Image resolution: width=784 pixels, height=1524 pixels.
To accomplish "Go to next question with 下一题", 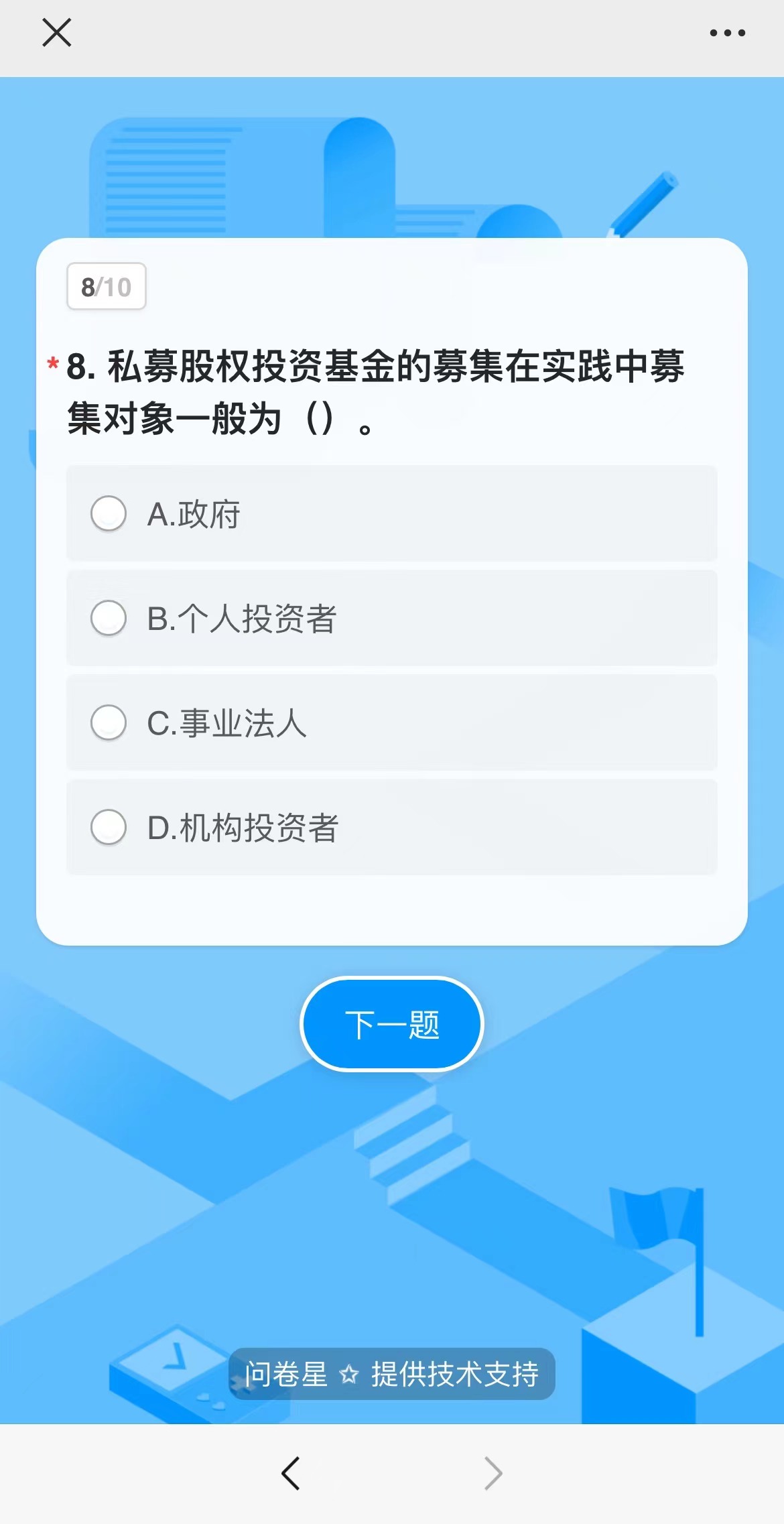I will (391, 1024).
